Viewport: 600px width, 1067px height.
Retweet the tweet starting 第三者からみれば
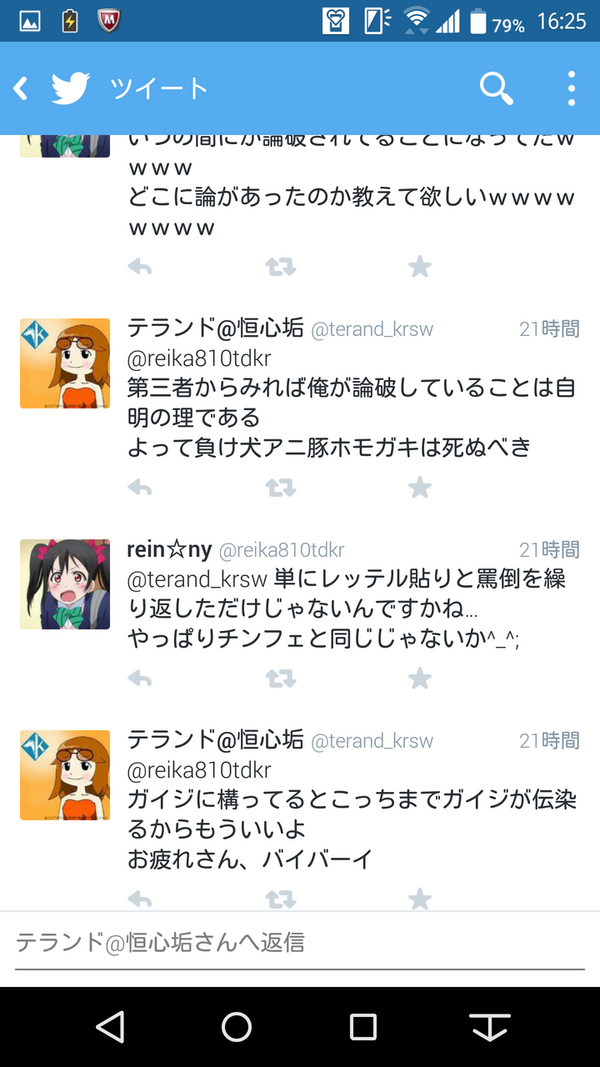pyautogui.click(x=280, y=487)
